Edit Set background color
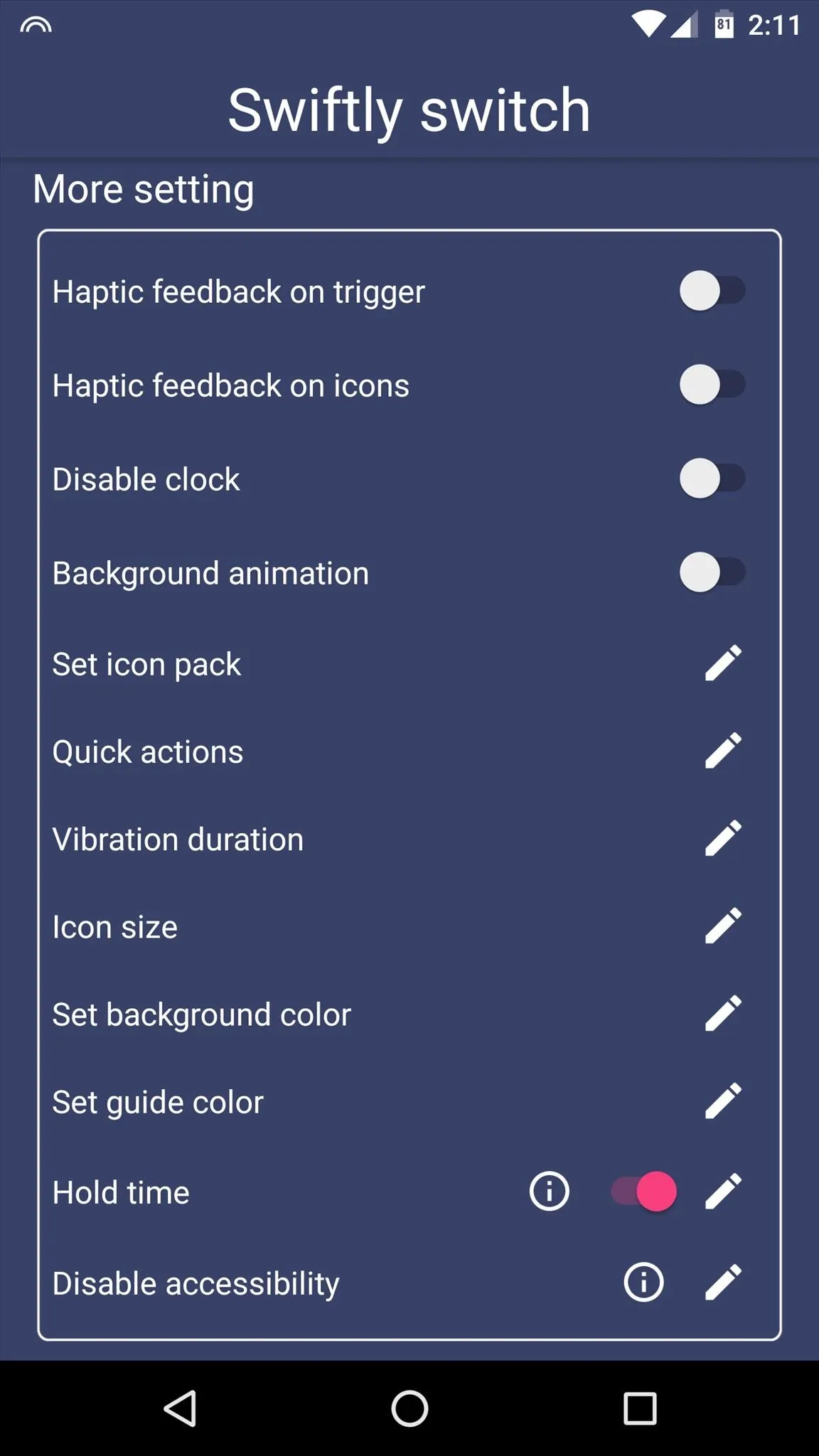Viewport: 819px width, 1456px height. [723, 1013]
